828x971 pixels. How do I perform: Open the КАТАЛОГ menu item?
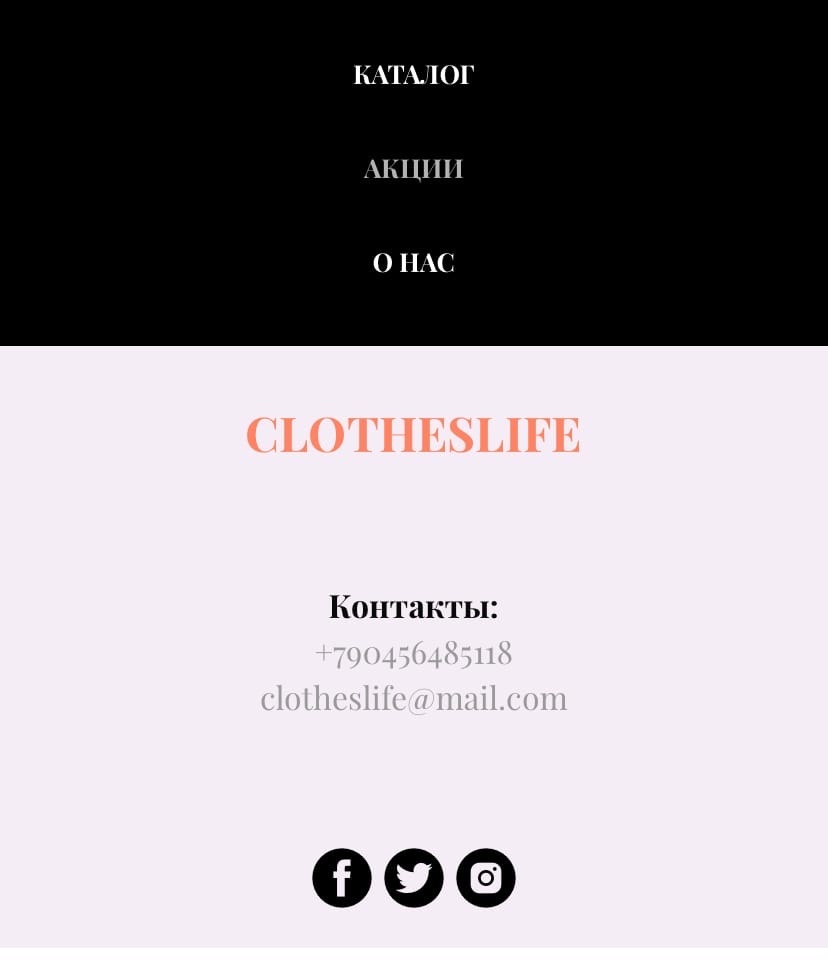[413, 75]
